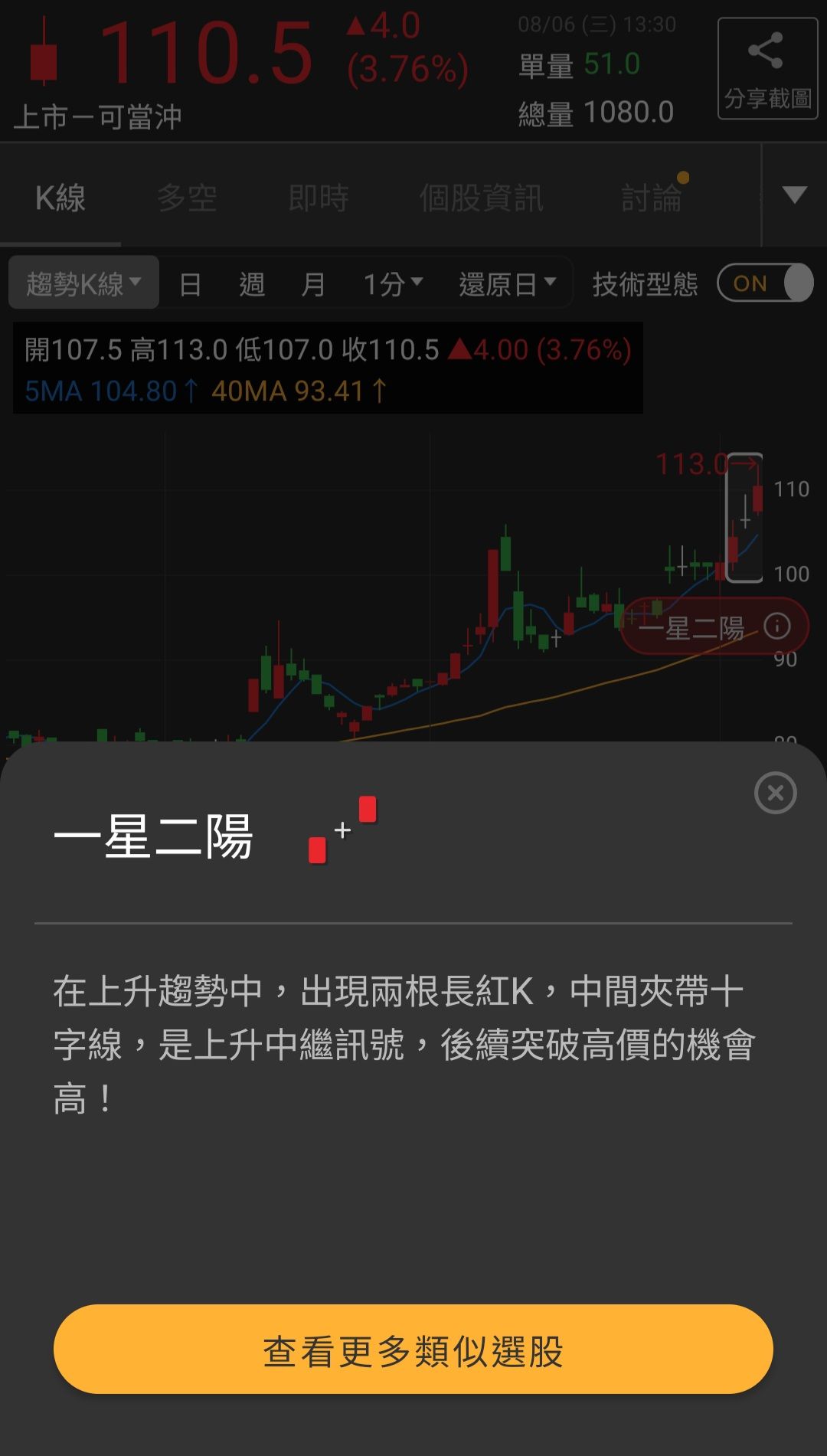This screenshot has height=1456, width=827.
Task: Turn off the 技術型態 switch
Action: (765, 283)
